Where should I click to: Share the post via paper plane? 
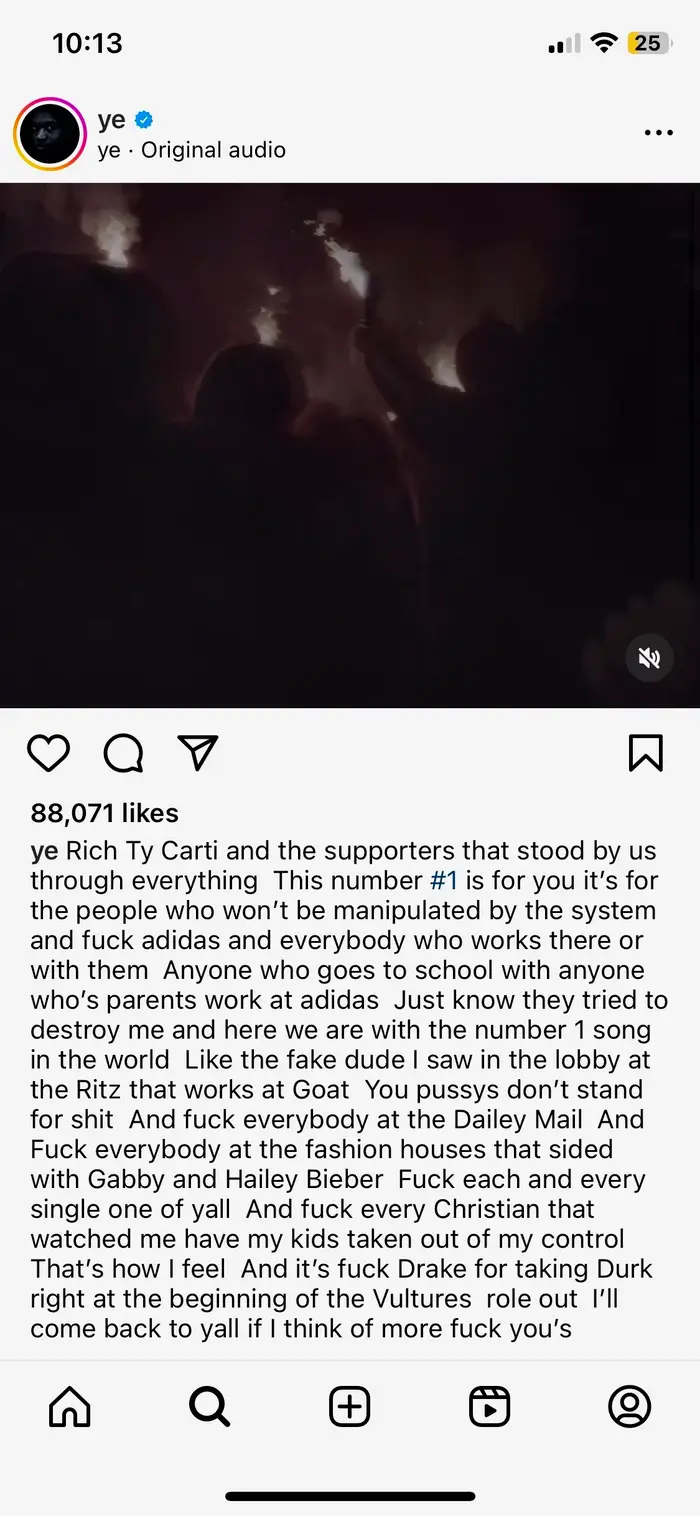coord(197,753)
